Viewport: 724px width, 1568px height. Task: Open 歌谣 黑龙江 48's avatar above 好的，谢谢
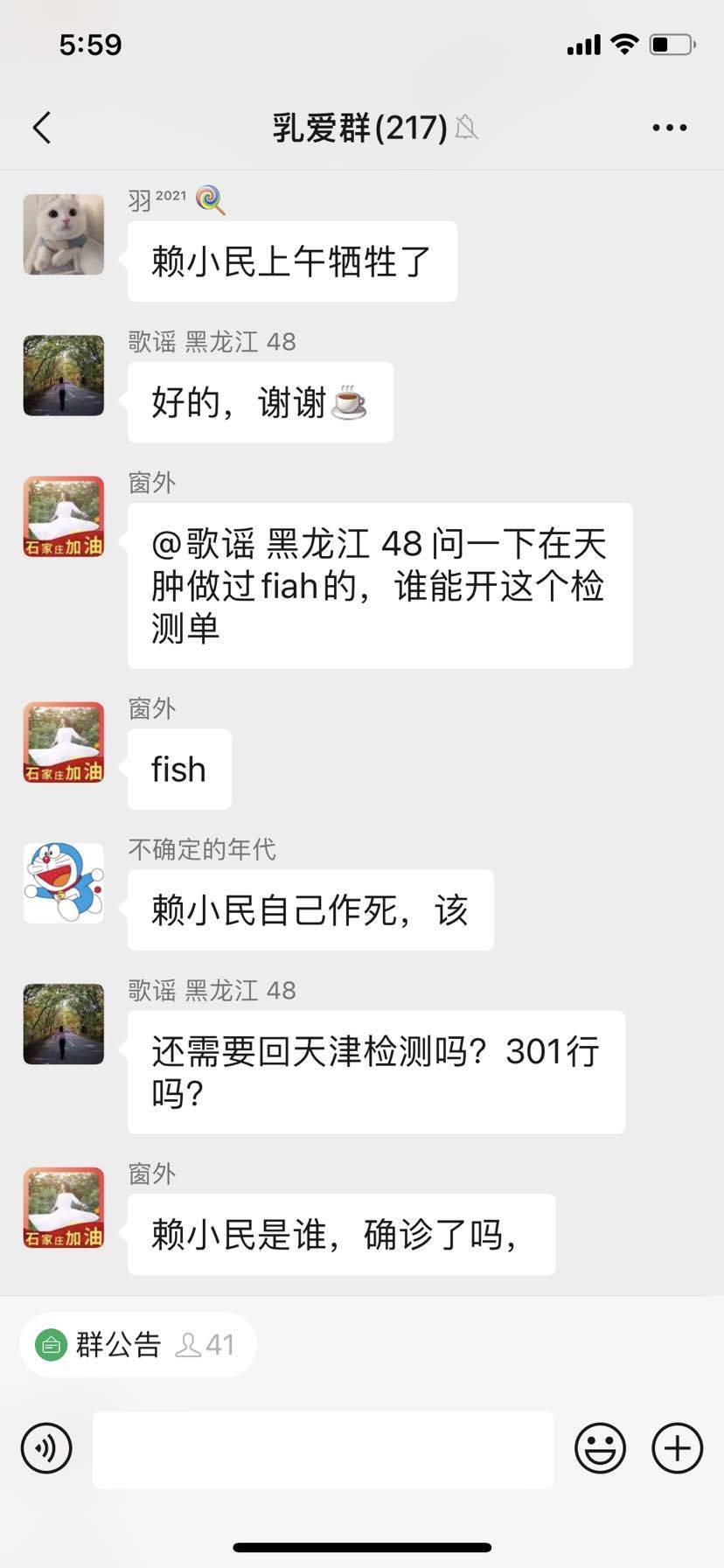pyautogui.click(x=64, y=375)
